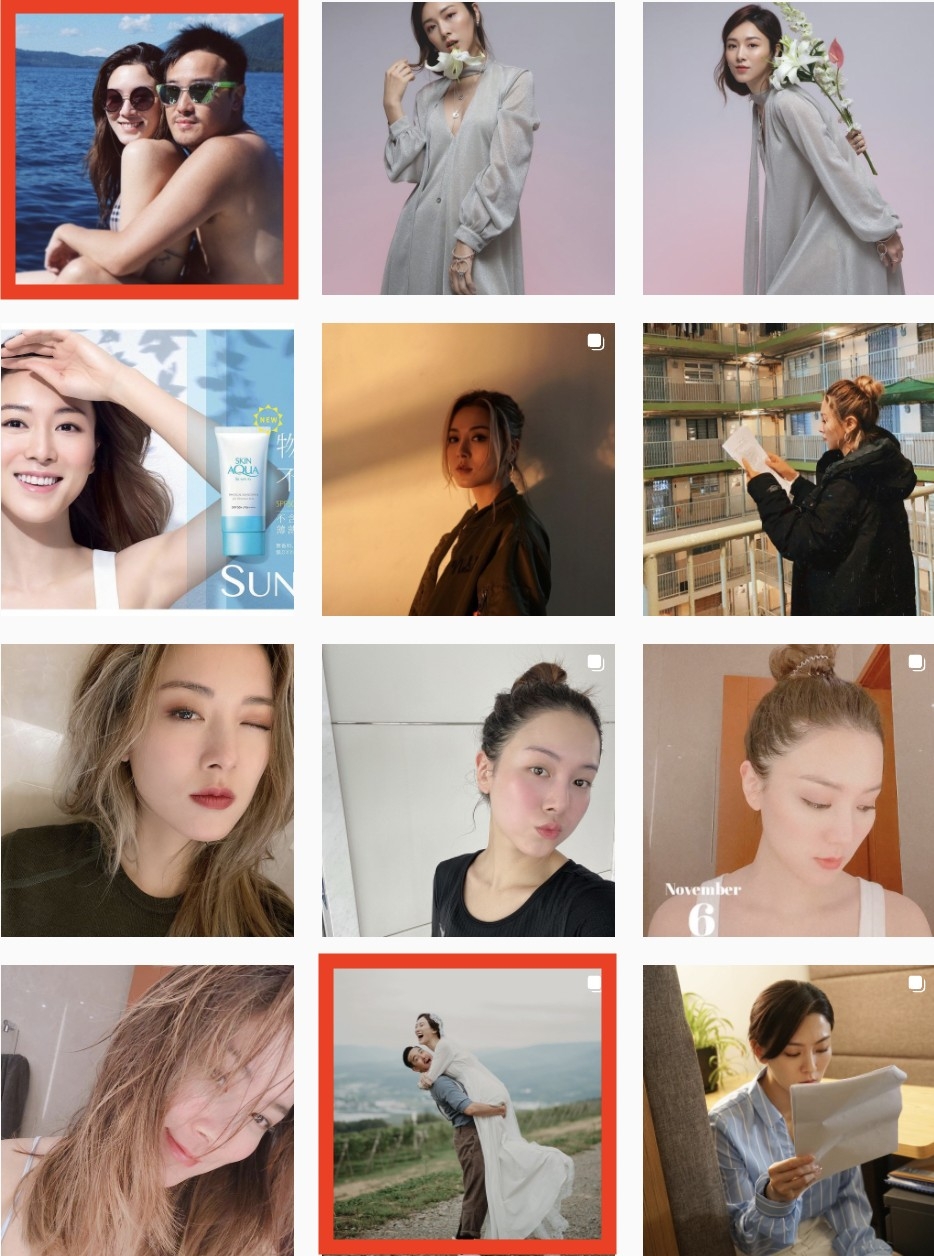Open the winking selfie with blonde hair
Screen dimensions: 934x1256
pos(148,790)
